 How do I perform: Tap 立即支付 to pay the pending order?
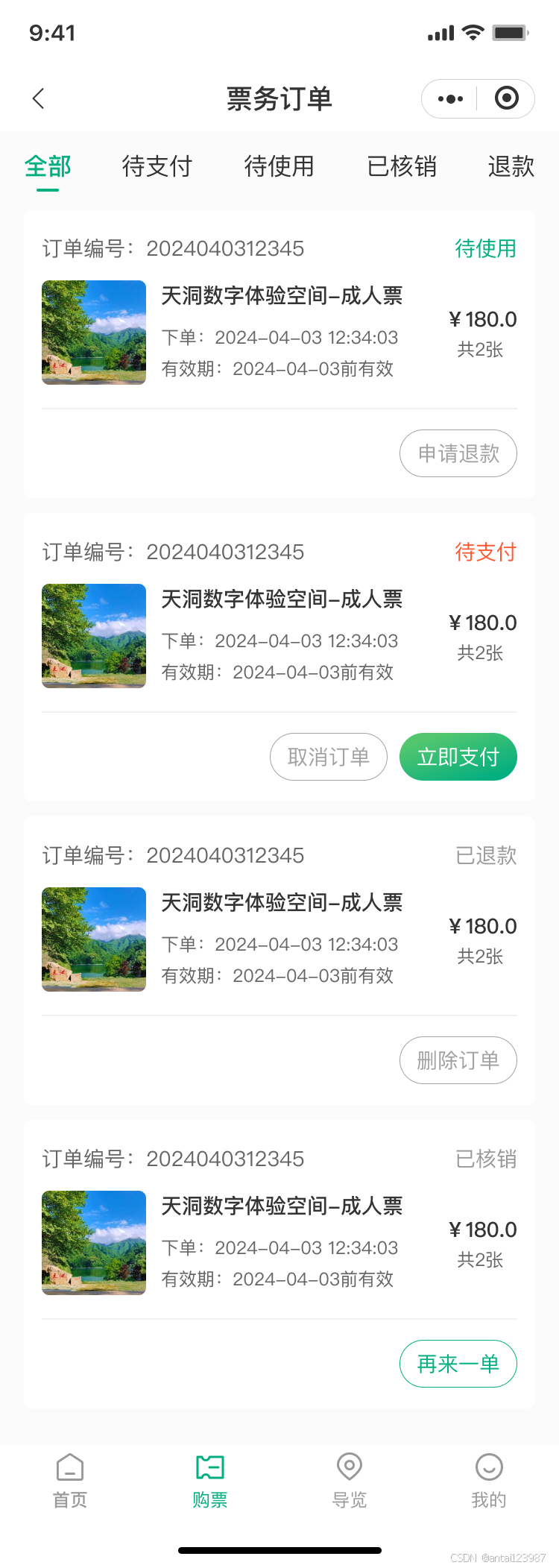[458, 756]
